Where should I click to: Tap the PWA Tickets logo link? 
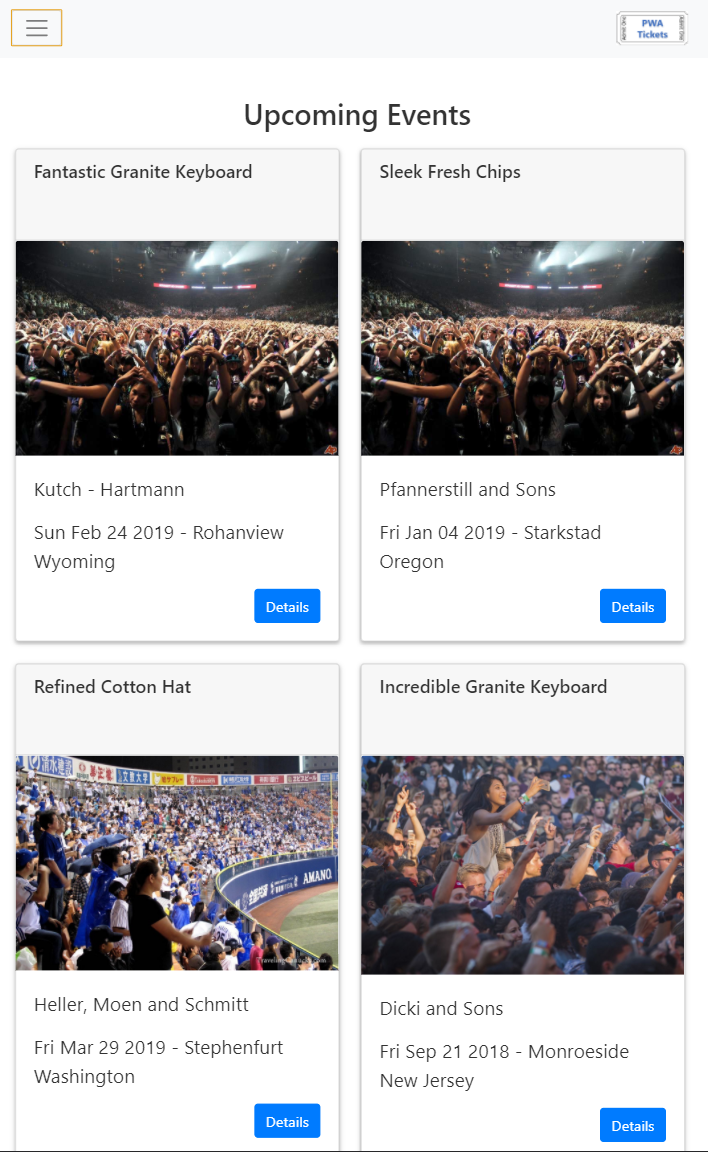652,29
